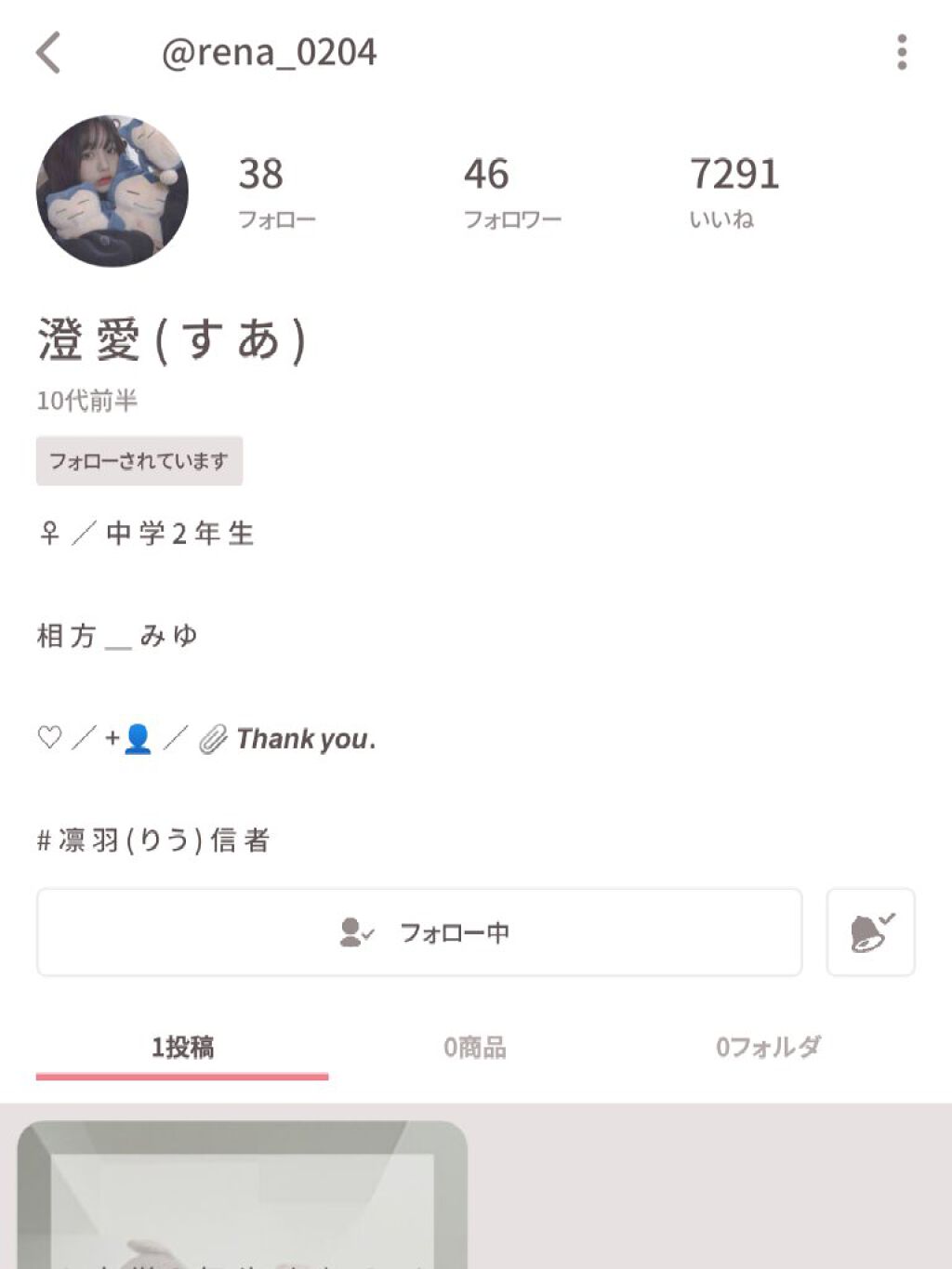This screenshot has height=1269, width=952.
Task: Go back using the top-left arrow
Action: [48, 52]
